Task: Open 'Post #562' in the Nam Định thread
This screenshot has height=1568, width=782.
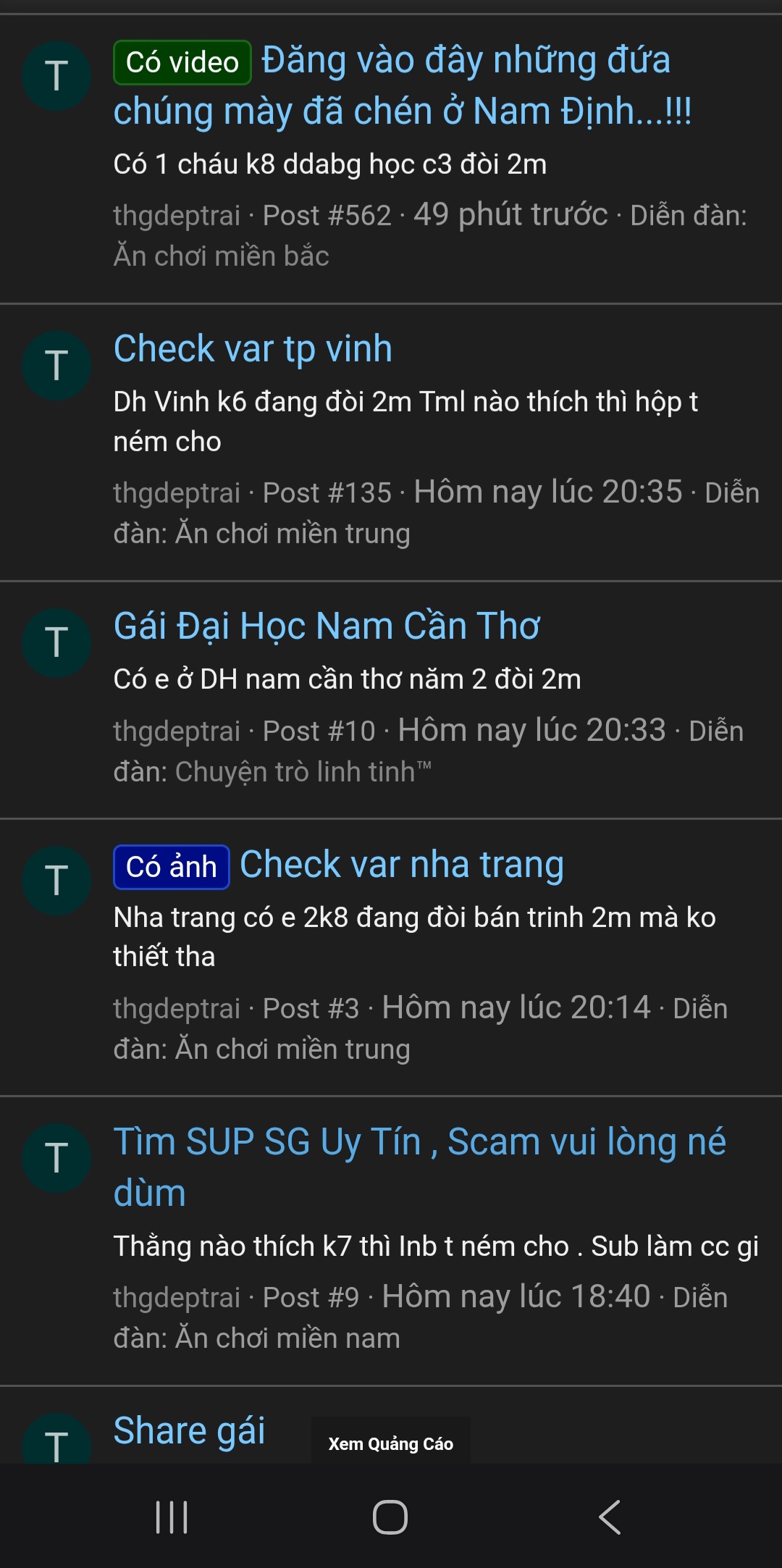Action: click(327, 214)
